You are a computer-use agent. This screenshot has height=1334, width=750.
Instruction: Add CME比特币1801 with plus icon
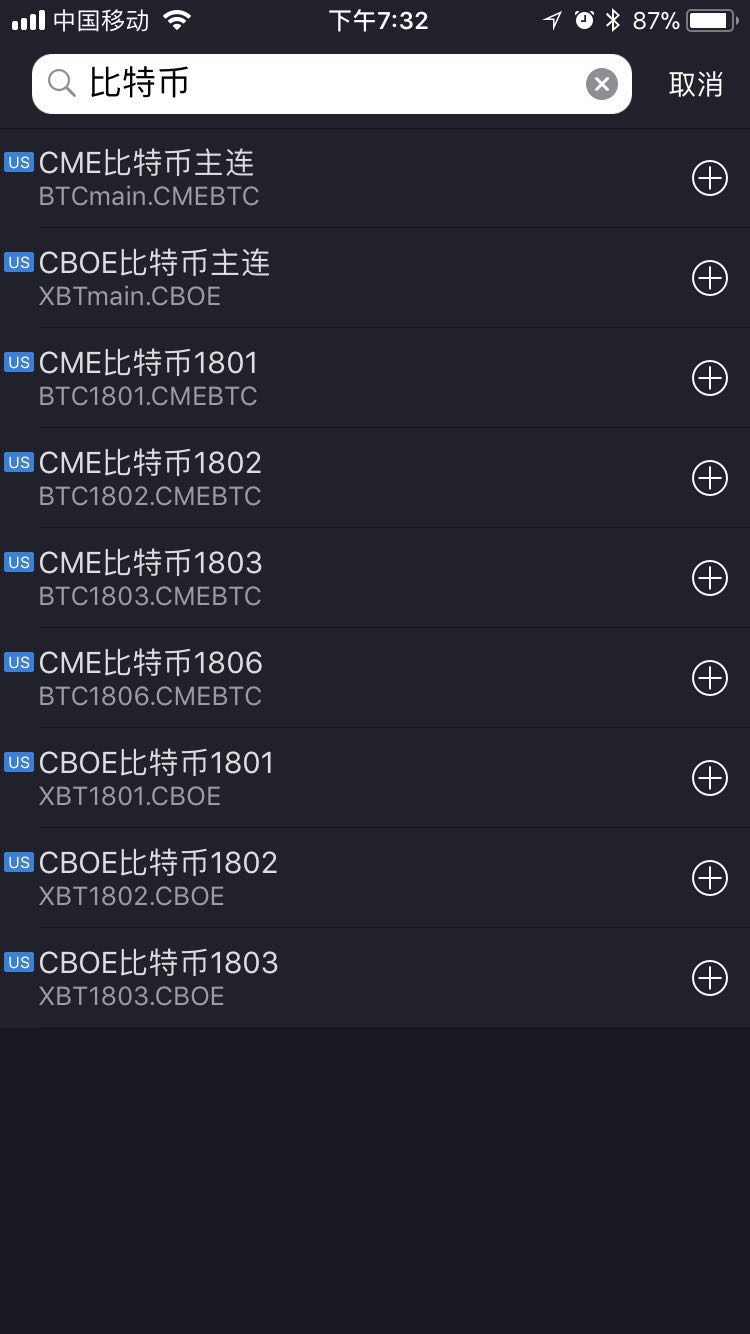click(710, 378)
